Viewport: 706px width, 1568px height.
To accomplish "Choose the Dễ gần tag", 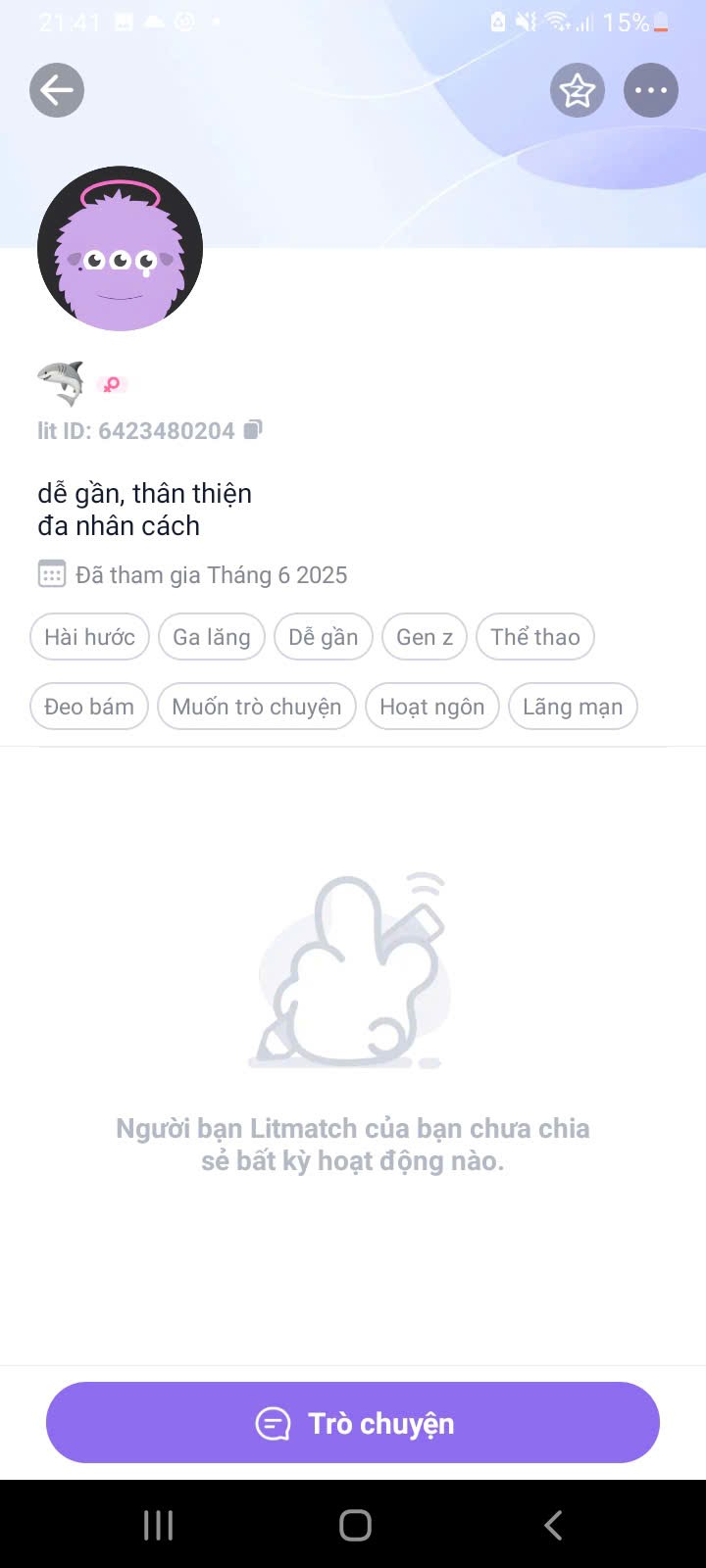I will pyautogui.click(x=324, y=637).
